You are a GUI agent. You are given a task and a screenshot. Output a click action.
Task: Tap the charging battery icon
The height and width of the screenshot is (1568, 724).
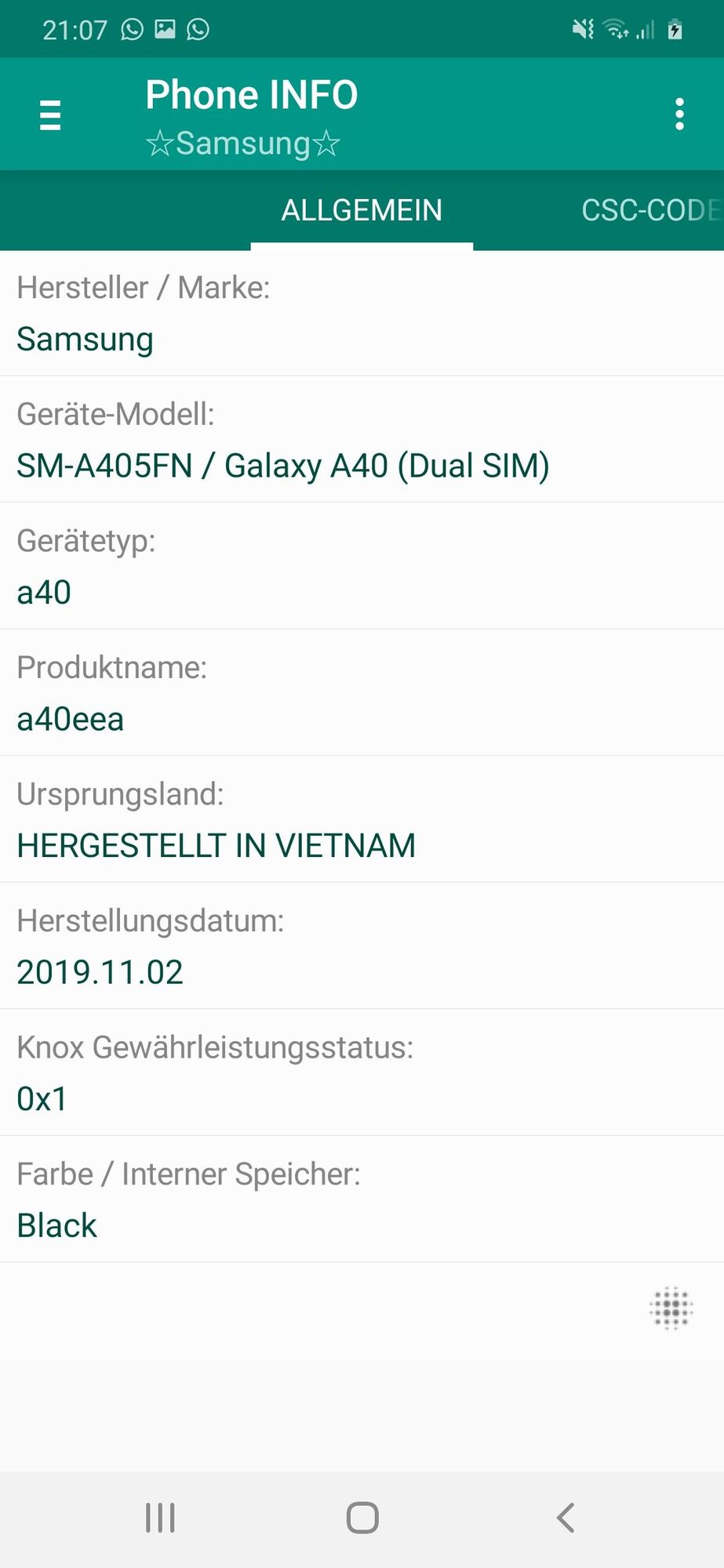[x=675, y=28]
